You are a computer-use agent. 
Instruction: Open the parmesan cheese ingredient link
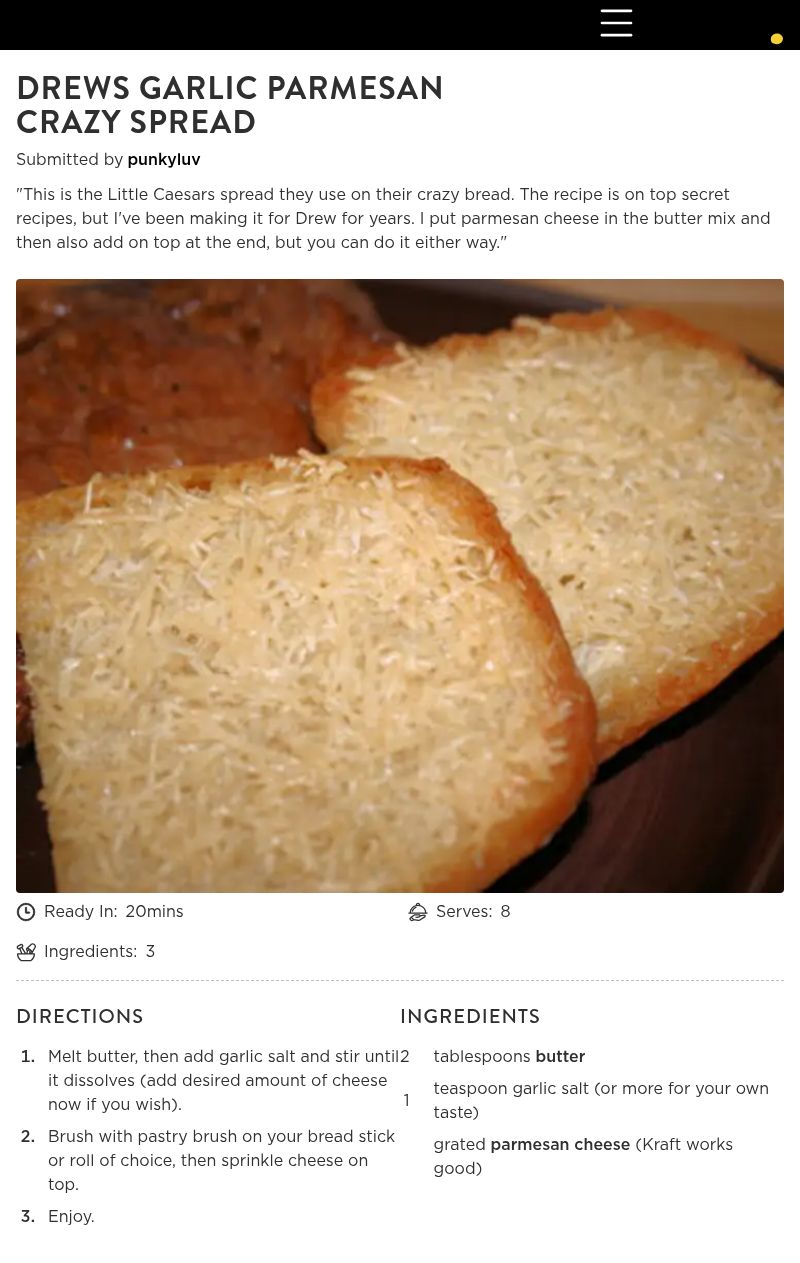pos(560,1145)
